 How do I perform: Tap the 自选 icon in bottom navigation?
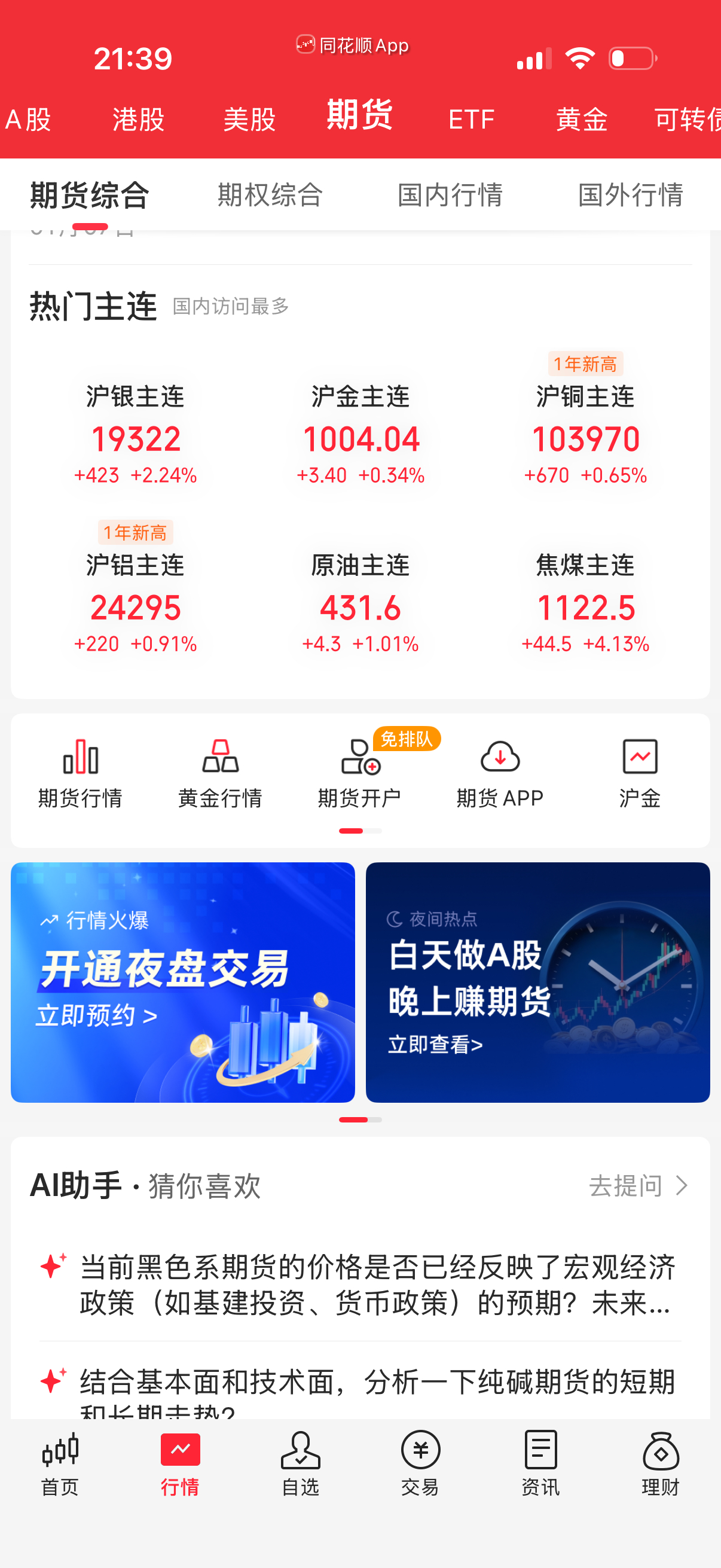[301, 1461]
